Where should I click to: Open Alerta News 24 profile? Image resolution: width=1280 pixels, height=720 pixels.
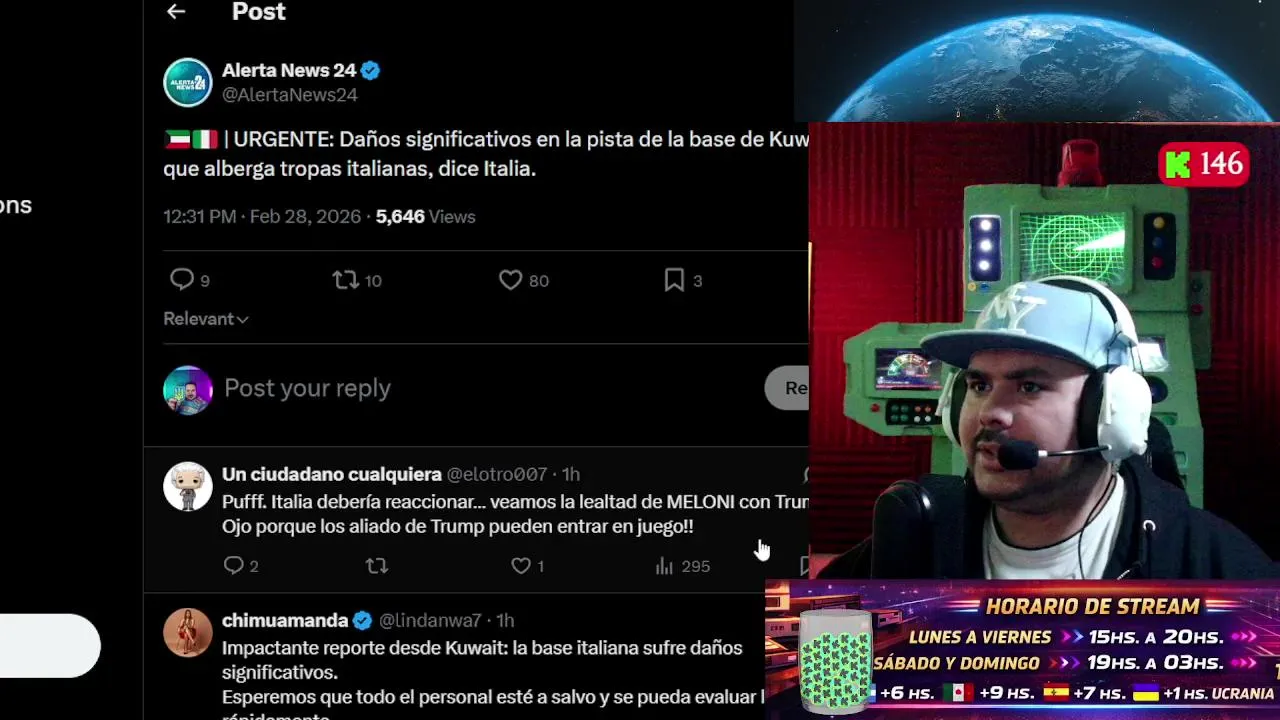click(289, 70)
